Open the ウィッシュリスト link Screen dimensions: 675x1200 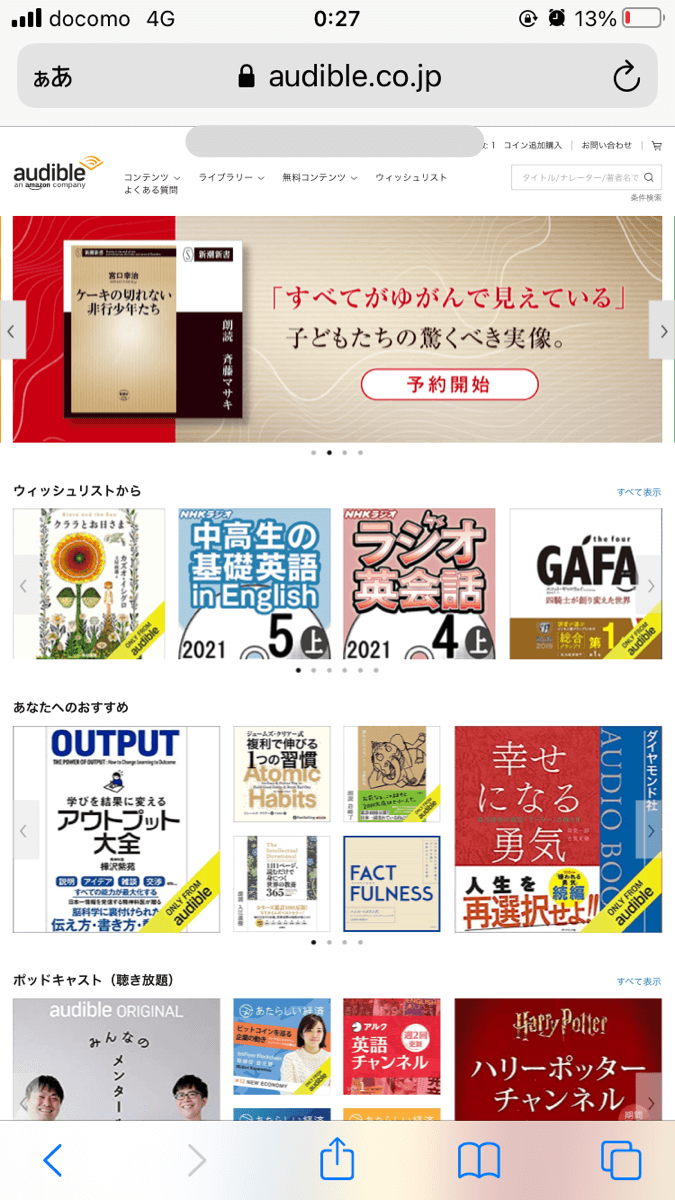[x=411, y=177]
